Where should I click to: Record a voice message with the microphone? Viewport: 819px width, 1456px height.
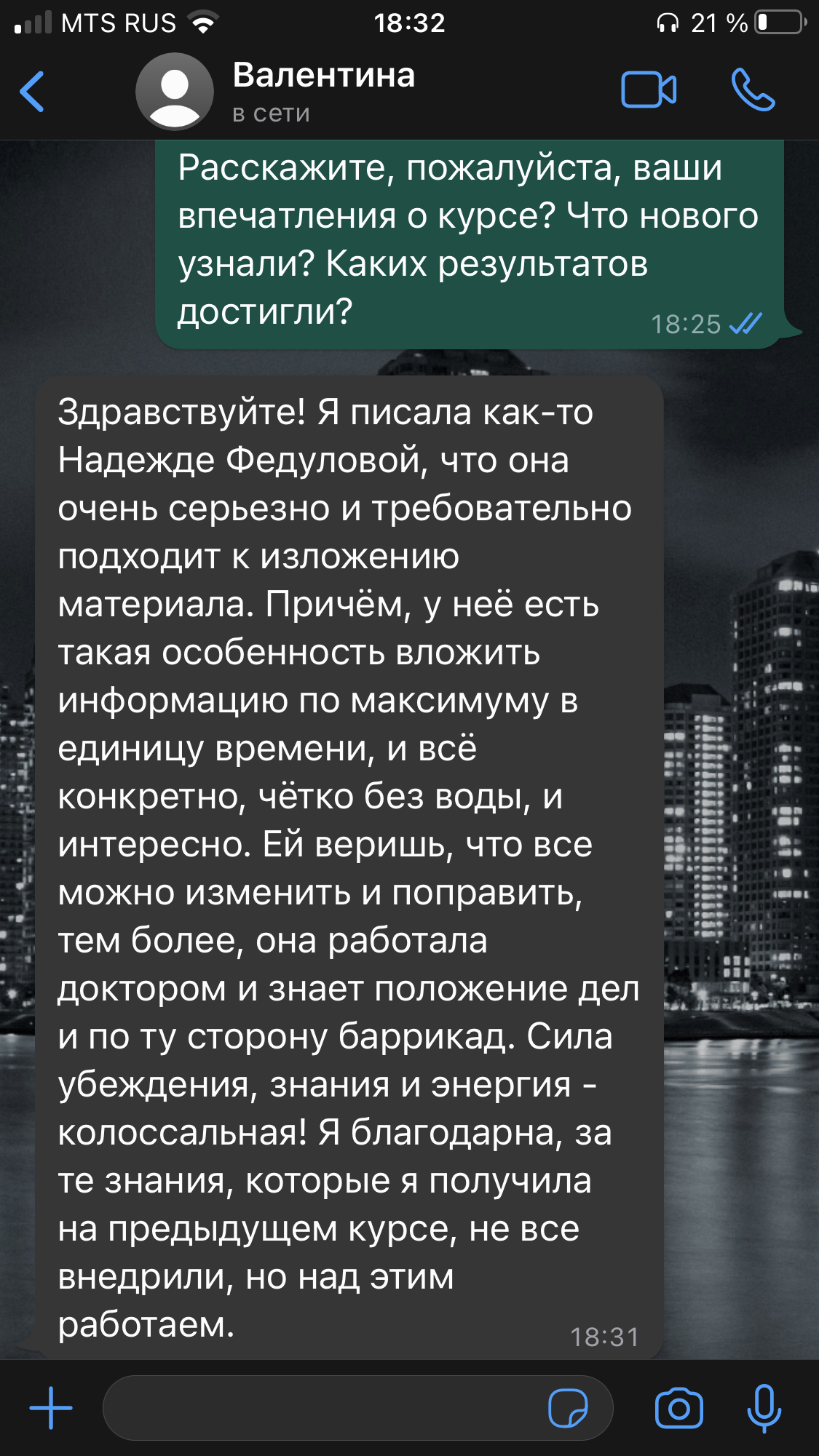coord(764,1408)
